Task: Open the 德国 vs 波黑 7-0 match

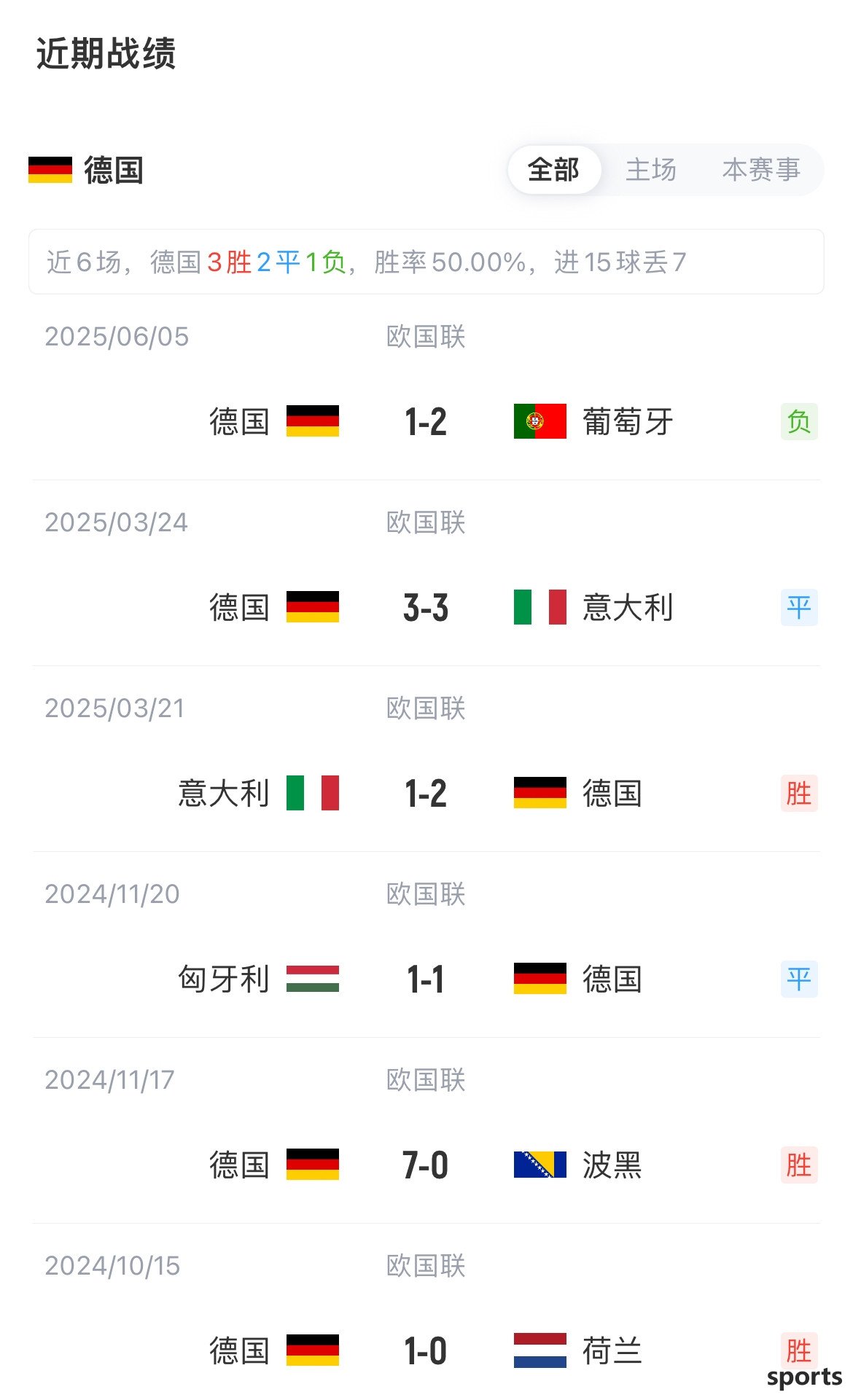Action: tap(426, 1131)
